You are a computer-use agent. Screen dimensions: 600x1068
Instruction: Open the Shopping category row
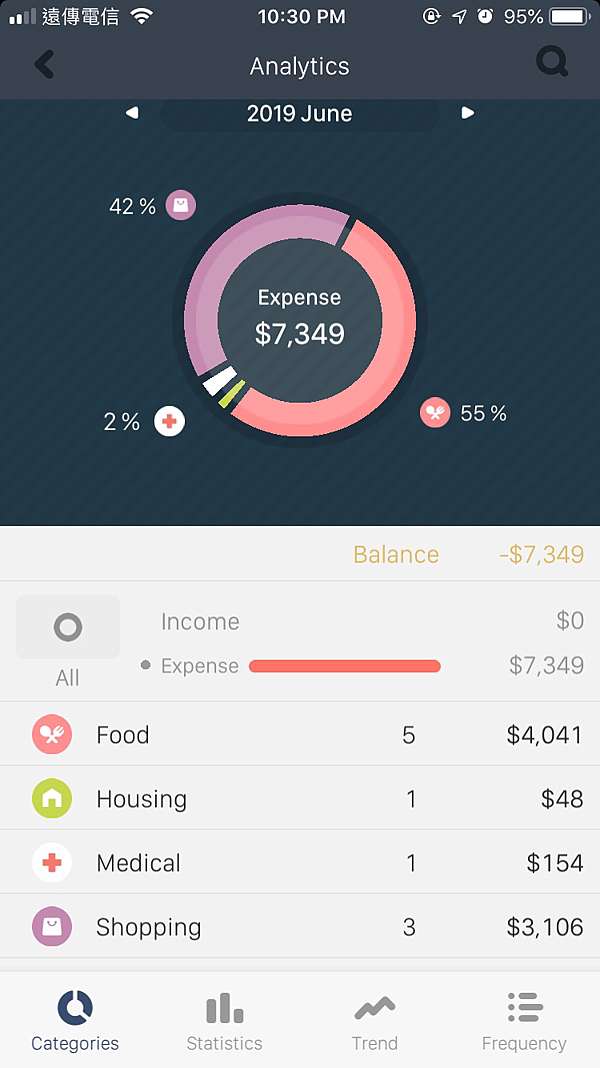pos(300,927)
